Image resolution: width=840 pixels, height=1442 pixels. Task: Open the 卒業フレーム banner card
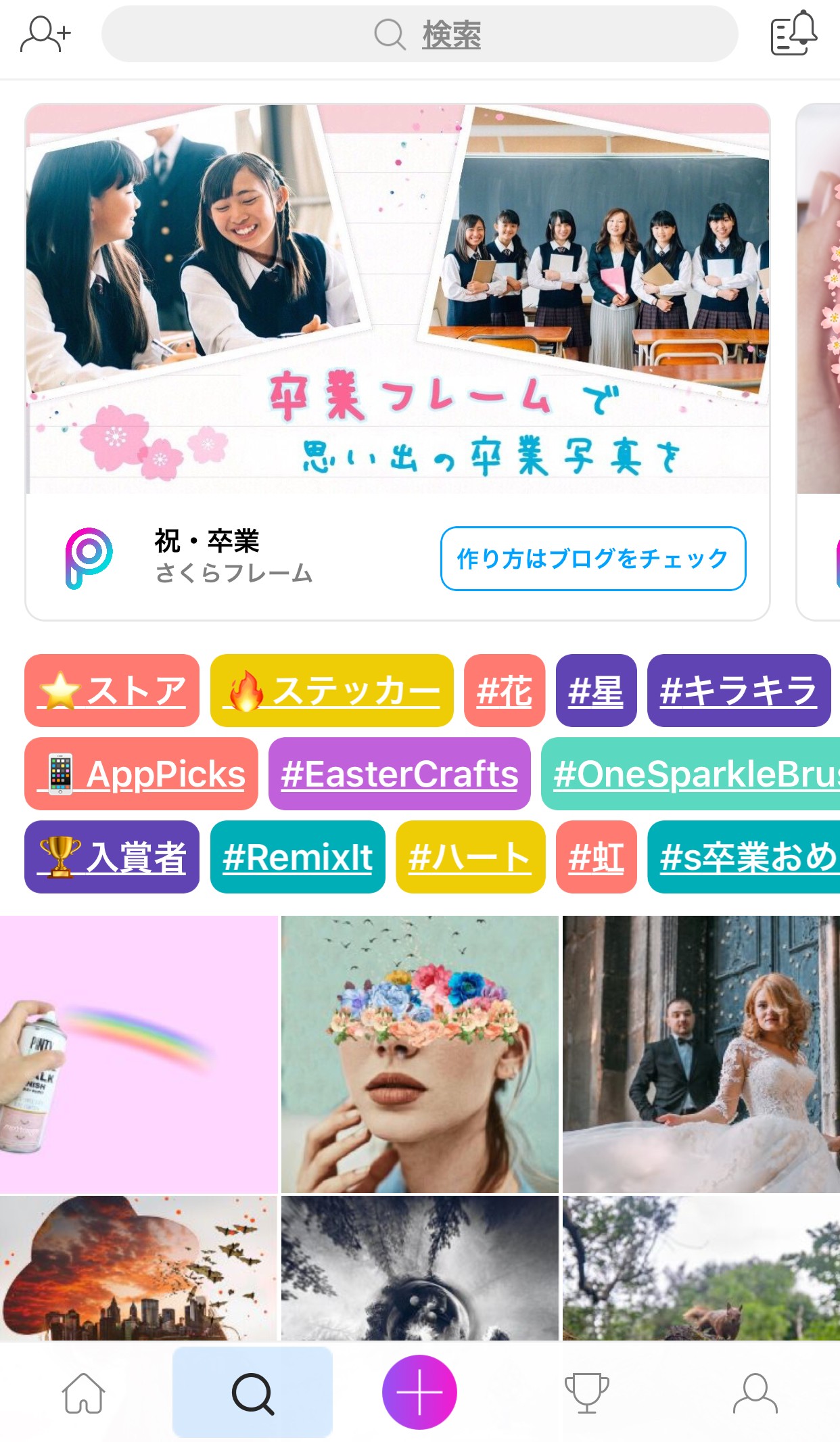(398, 298)
